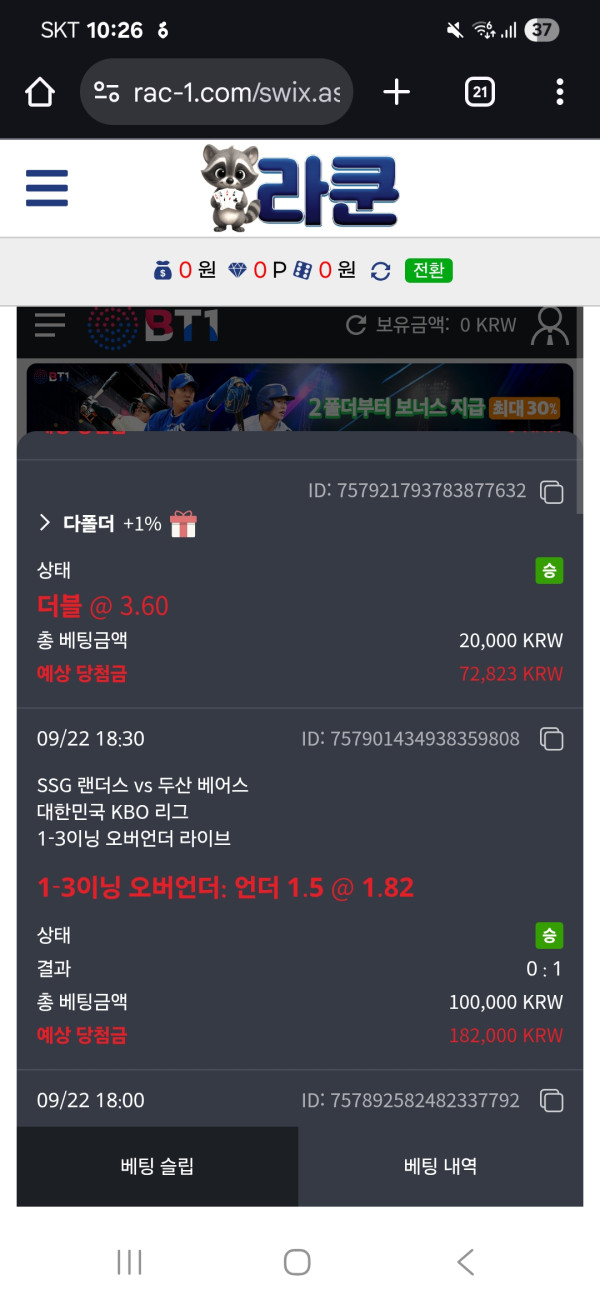
Task: Expand the 다폴더 +1% section
Action: click(x=44, y=523)
